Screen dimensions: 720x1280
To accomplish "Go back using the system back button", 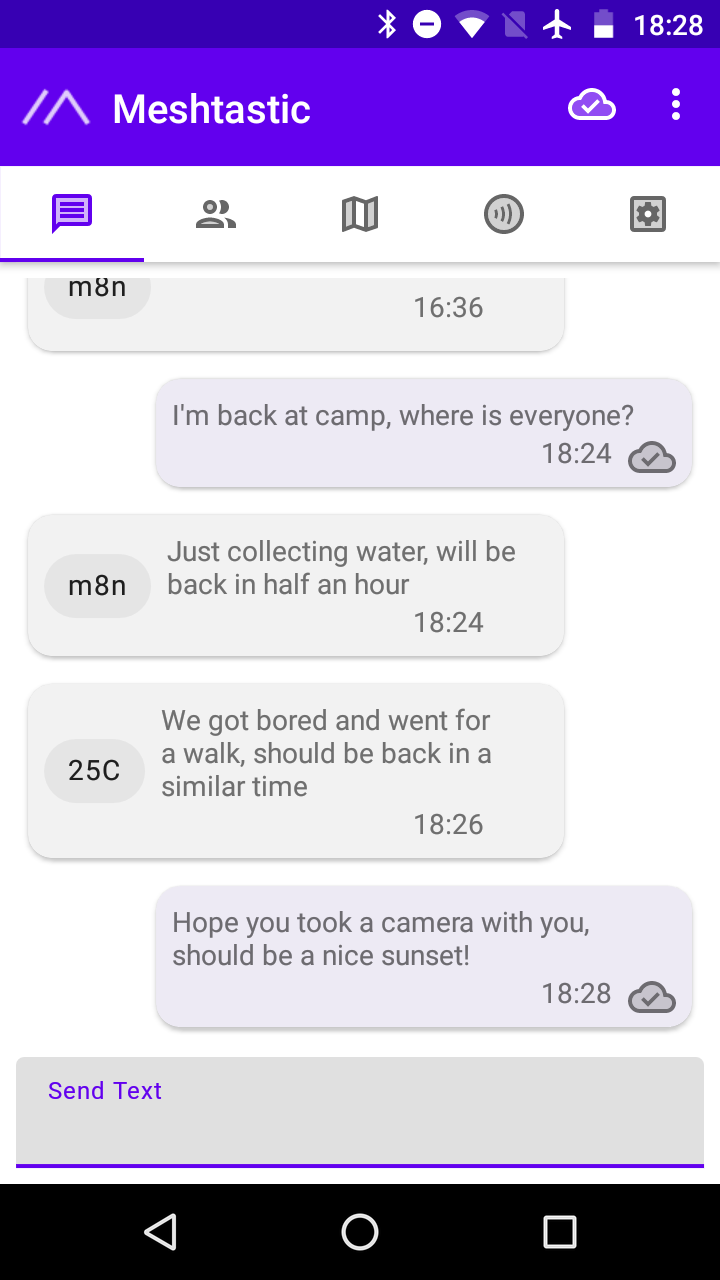I will 160,1232.
